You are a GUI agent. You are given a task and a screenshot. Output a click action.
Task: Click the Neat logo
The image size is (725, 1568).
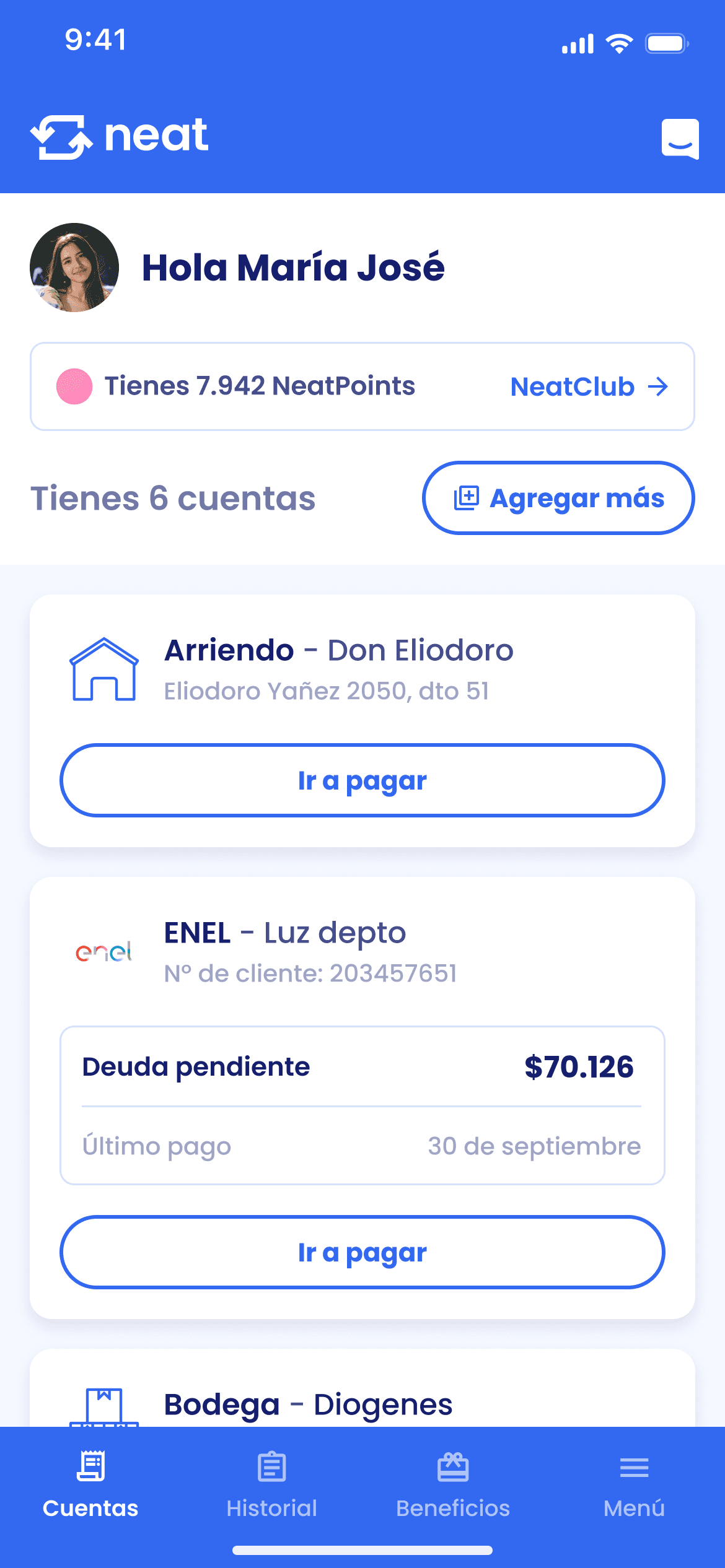[x=119, y=136]
